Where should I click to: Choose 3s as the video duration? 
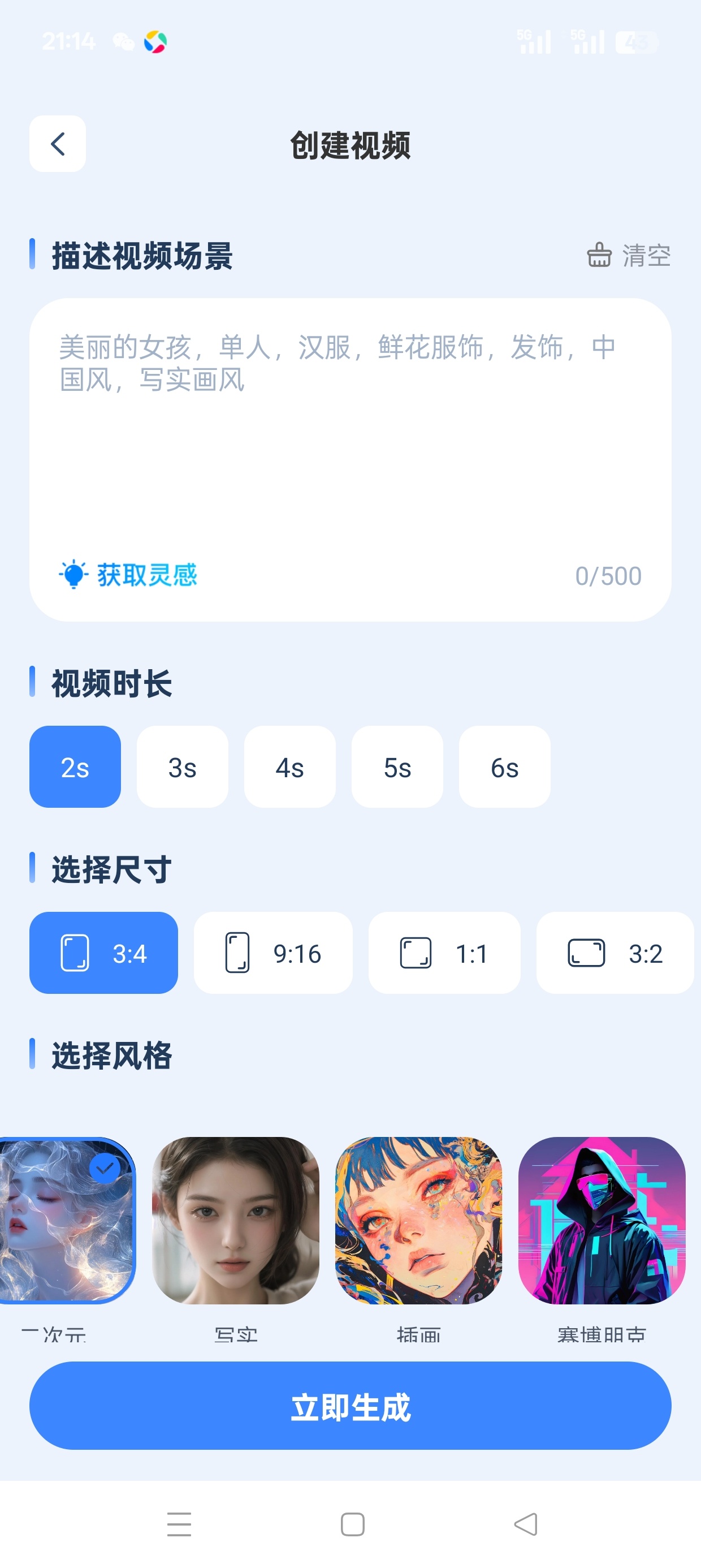[x=183, y=766]
